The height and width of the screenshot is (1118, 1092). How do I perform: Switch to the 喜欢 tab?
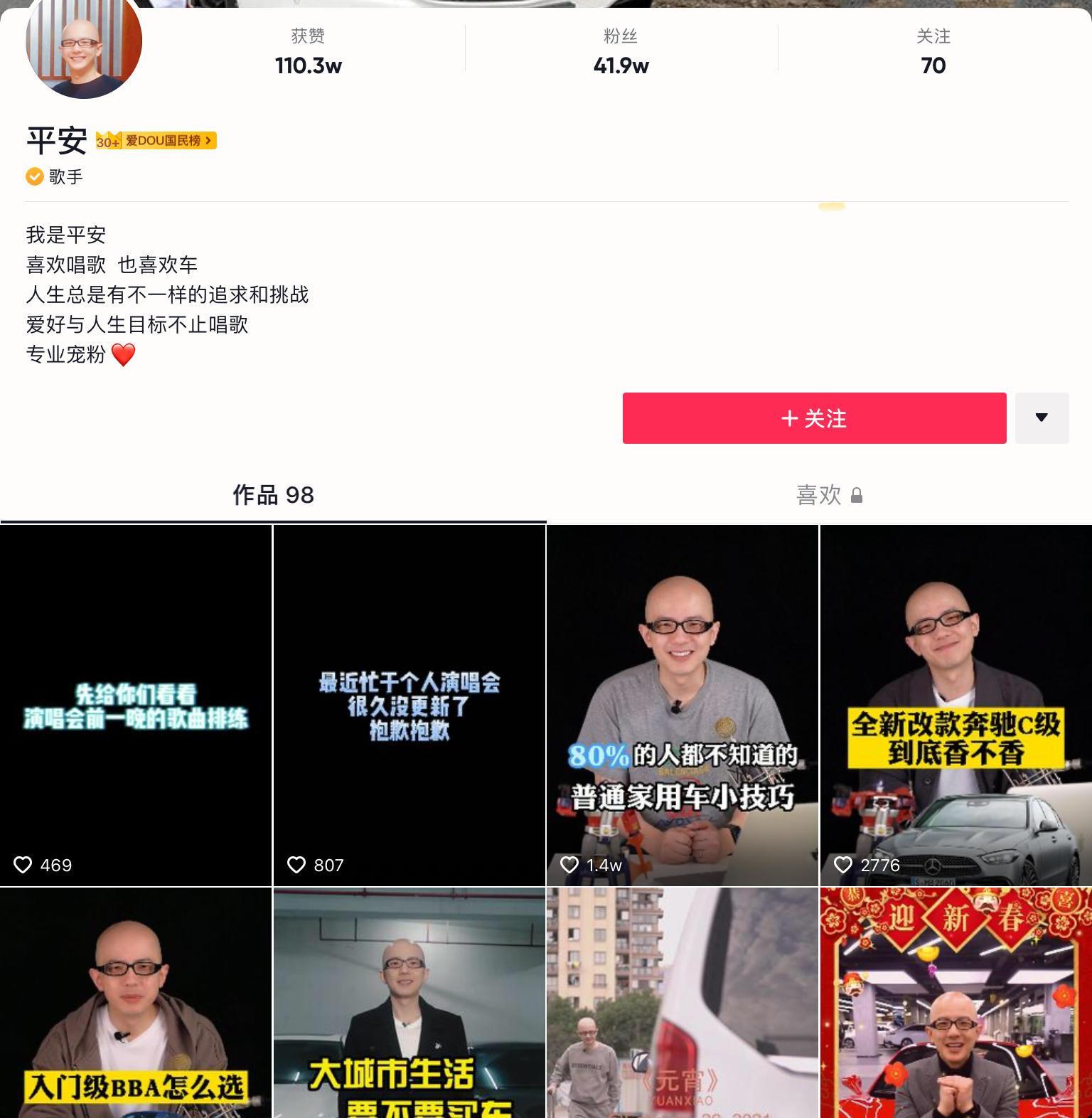829,495
